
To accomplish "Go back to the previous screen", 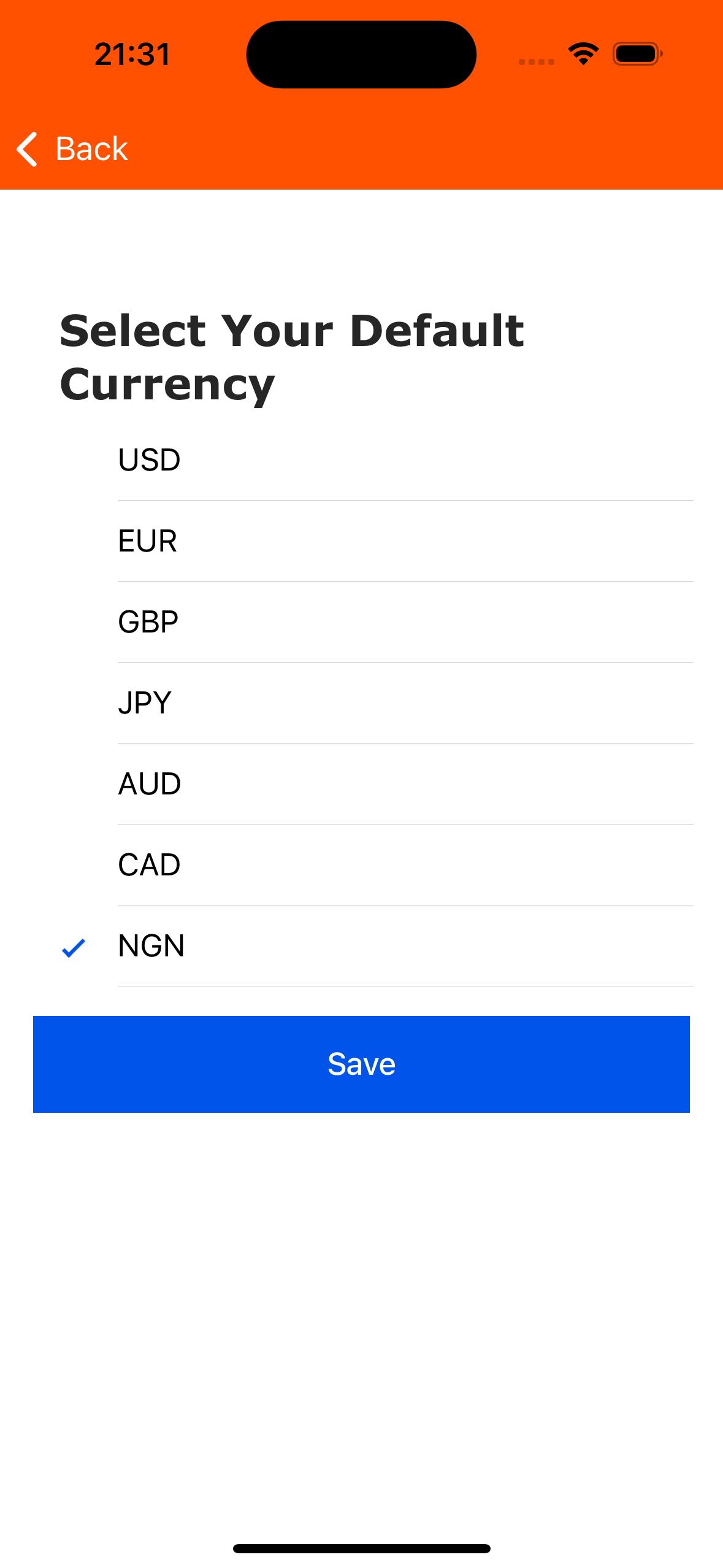I will [72, 149].
